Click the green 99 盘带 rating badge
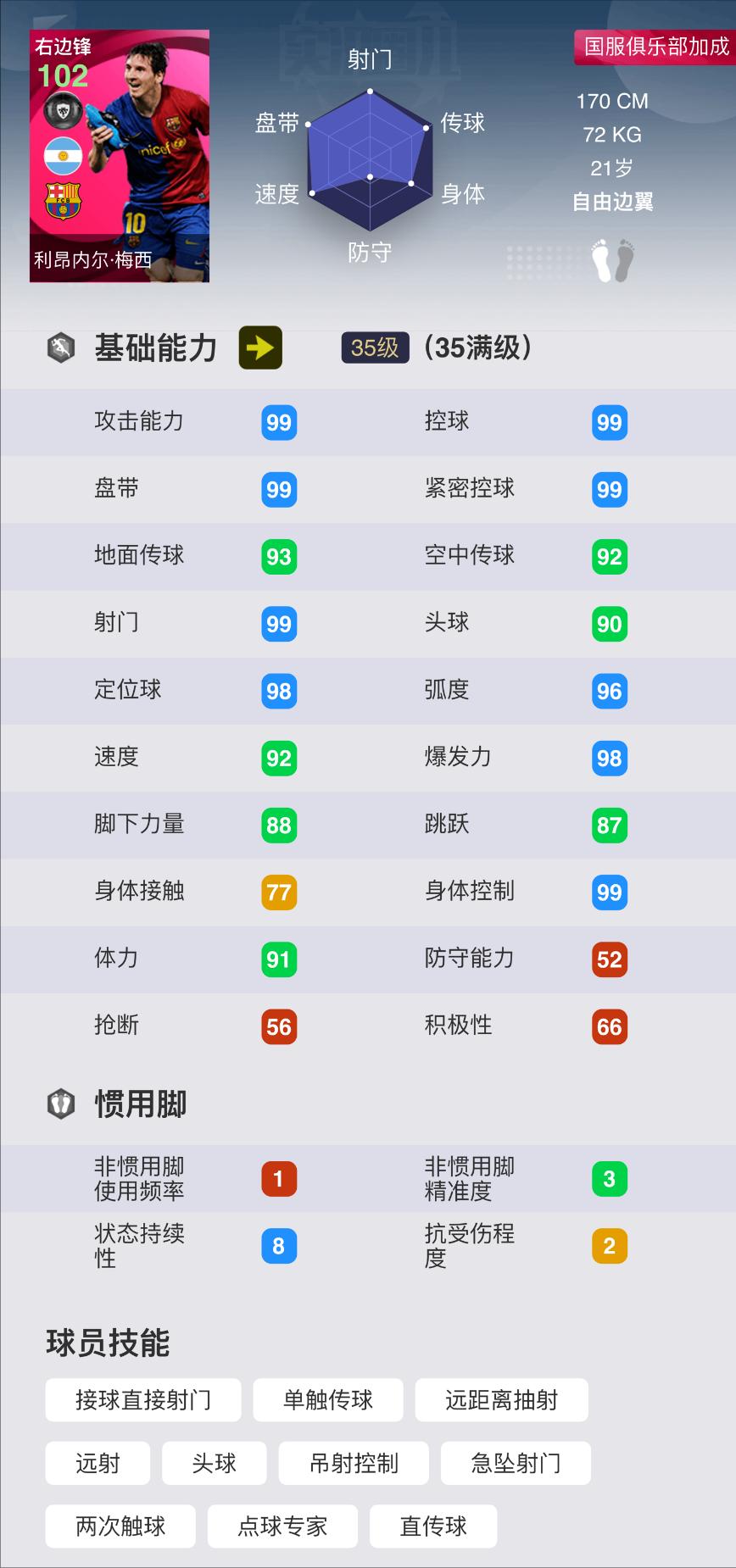This screenshot has width=736, height=1568. pos(279,490)
